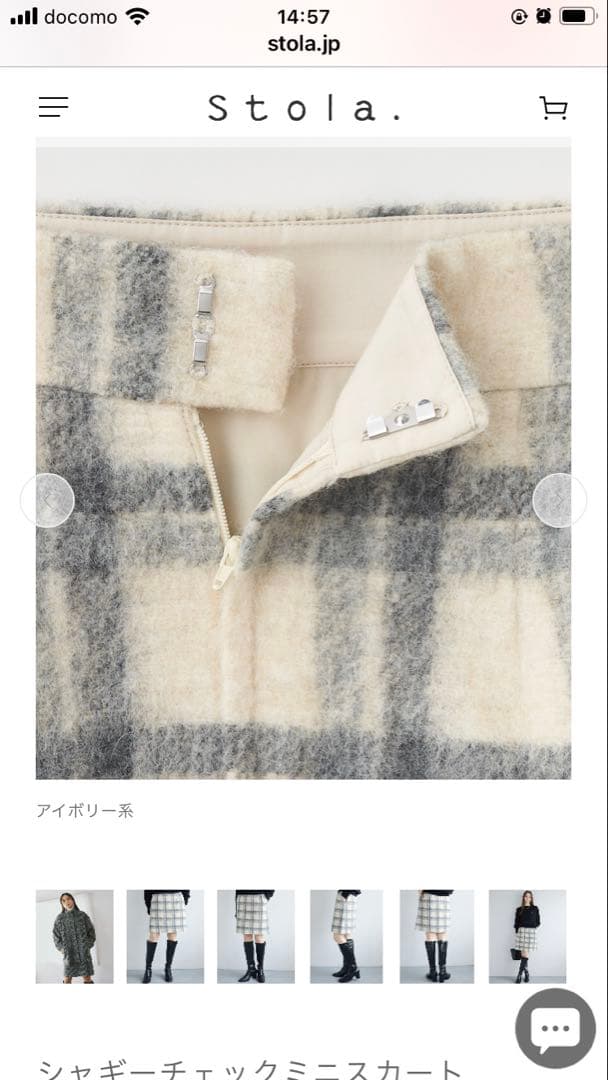The height and width of the screenshot is (1080, 608).
Task: Show previous product image
Action: tap(47, 500)
